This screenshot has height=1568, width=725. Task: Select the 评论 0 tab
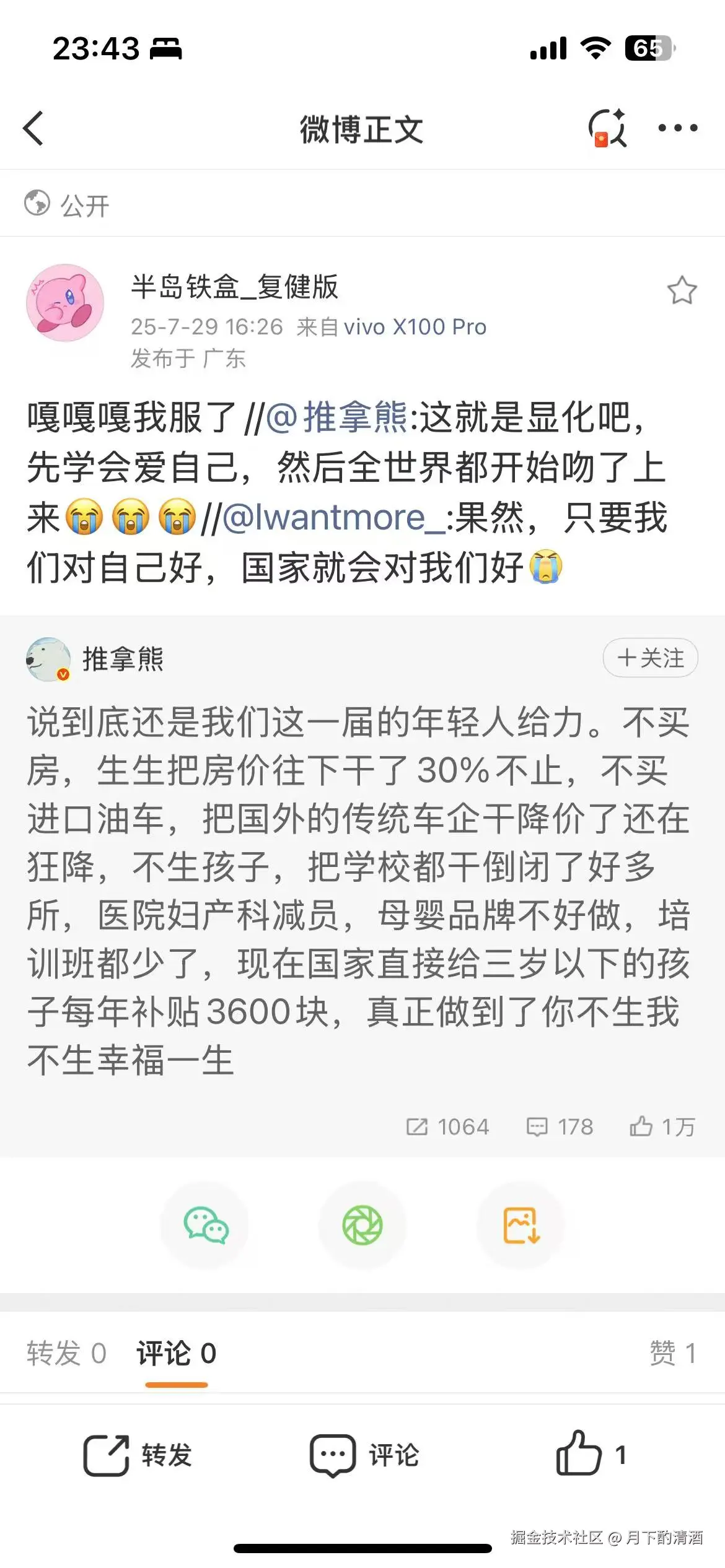click(177, 1352)
